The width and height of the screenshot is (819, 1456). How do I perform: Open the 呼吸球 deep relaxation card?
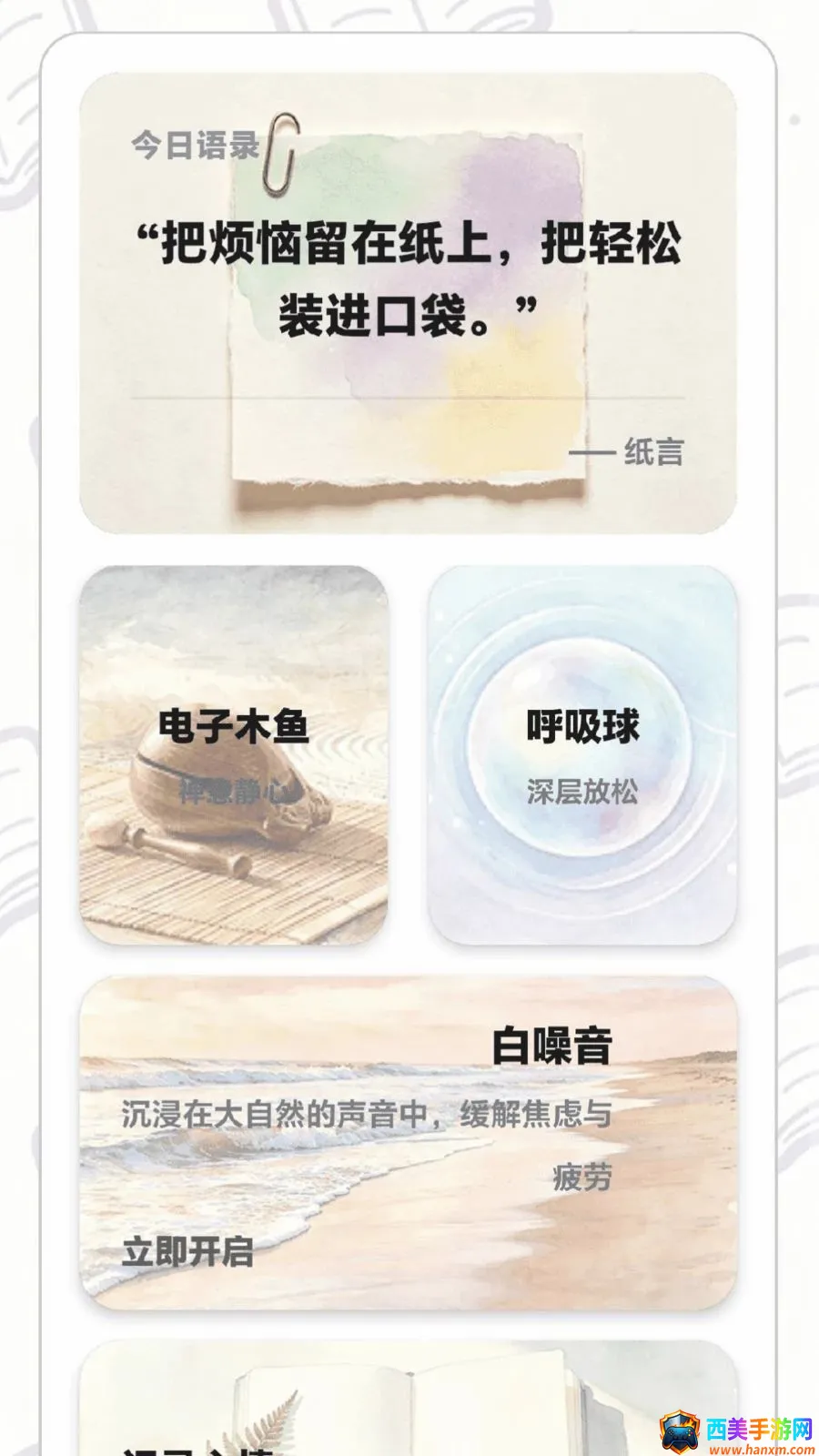click(582, 755)
